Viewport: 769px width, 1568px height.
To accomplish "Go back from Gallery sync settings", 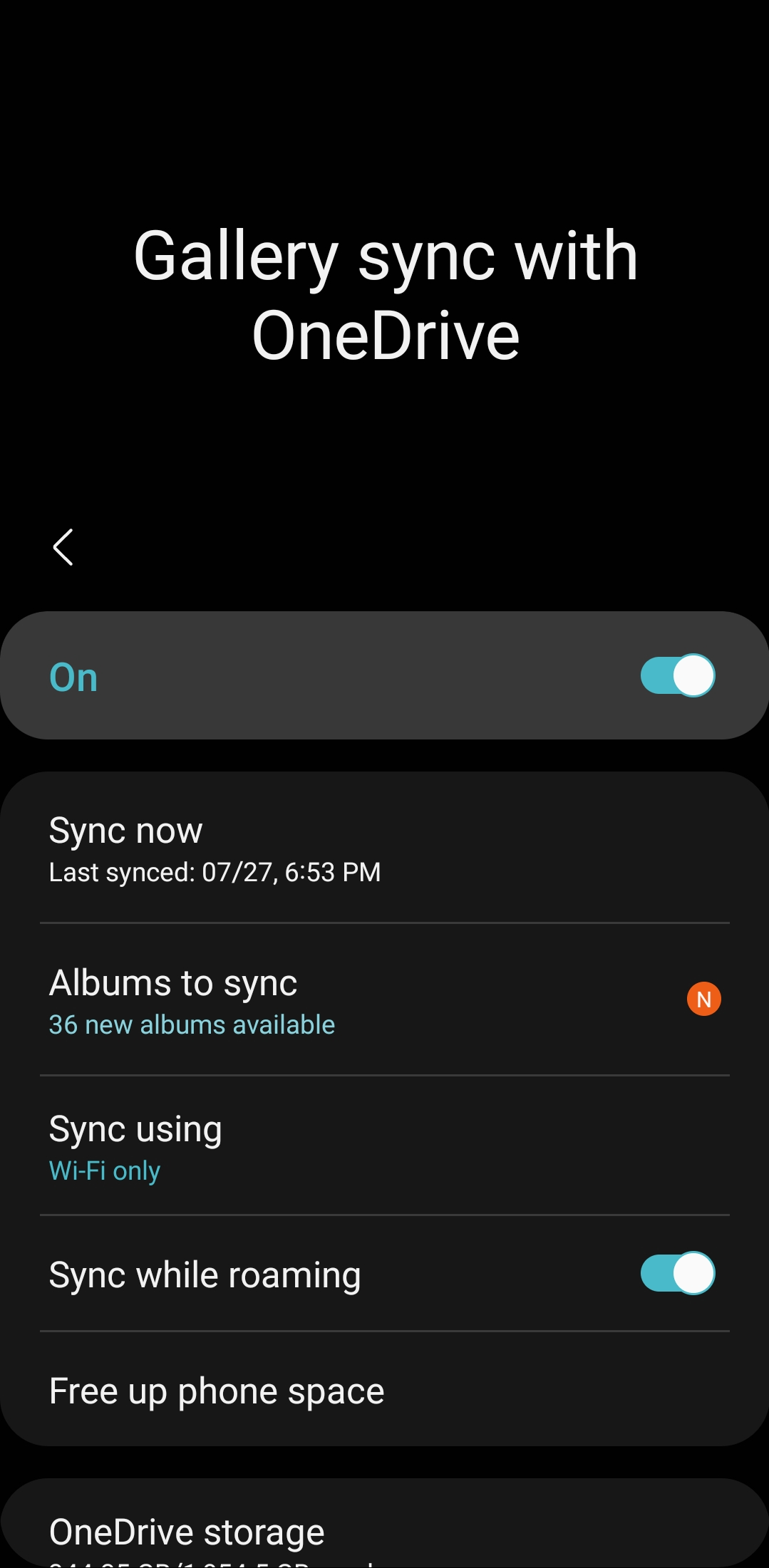I will 63,547.
